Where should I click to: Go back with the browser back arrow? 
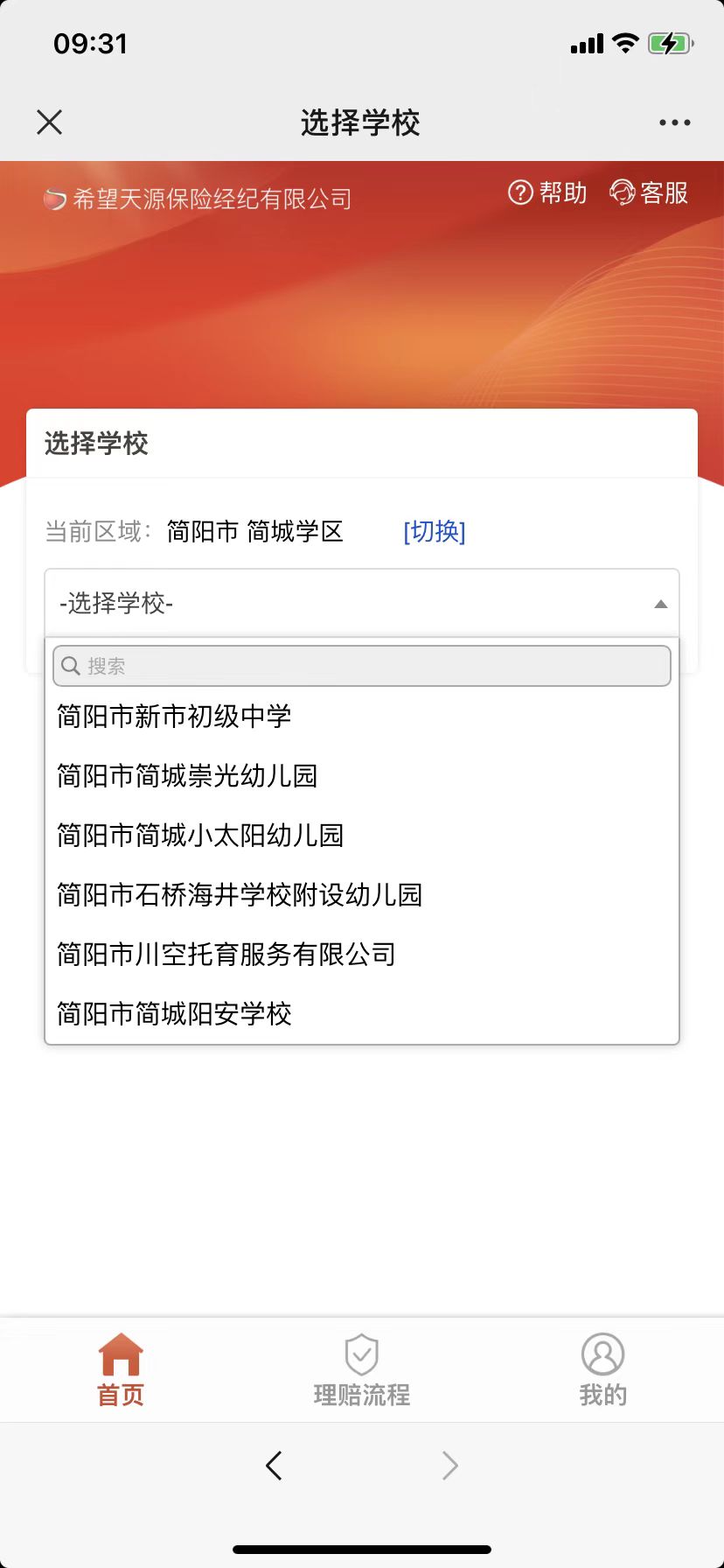coord(274,1466)
